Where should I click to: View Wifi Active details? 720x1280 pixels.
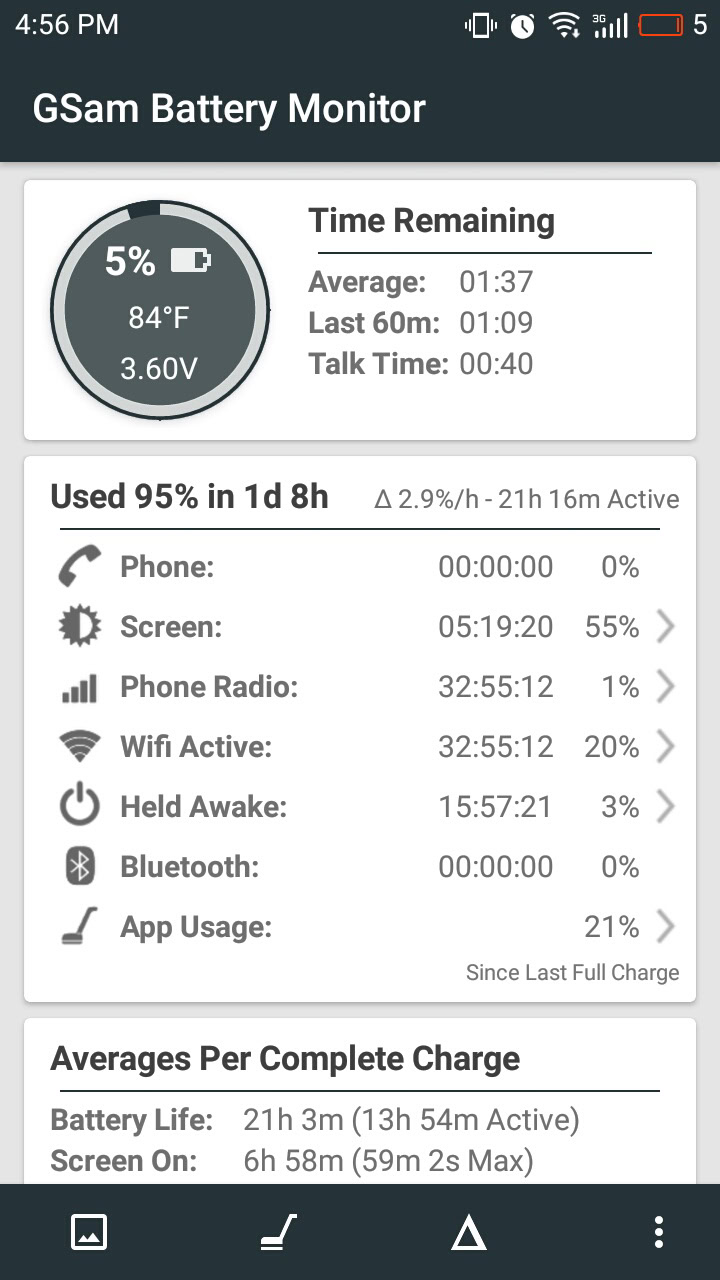[x=360, y=747]
